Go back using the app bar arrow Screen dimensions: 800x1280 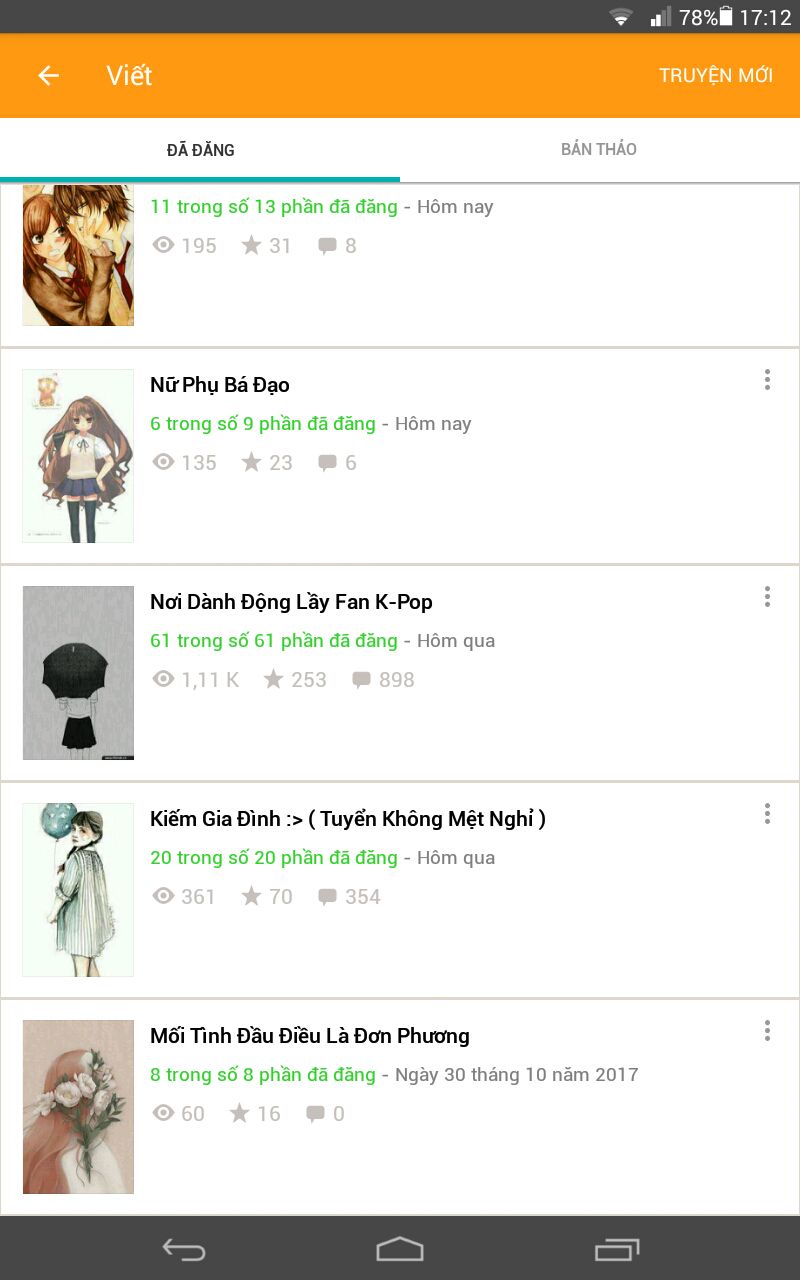[x=48, y=76]
